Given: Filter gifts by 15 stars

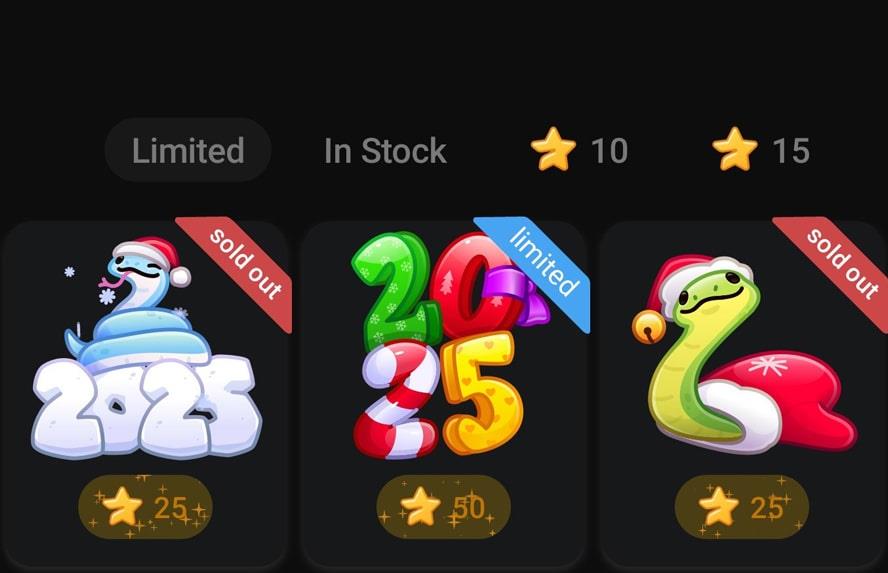Looking at the screenshot, I should pyautogui.click(x=761, y=151).
